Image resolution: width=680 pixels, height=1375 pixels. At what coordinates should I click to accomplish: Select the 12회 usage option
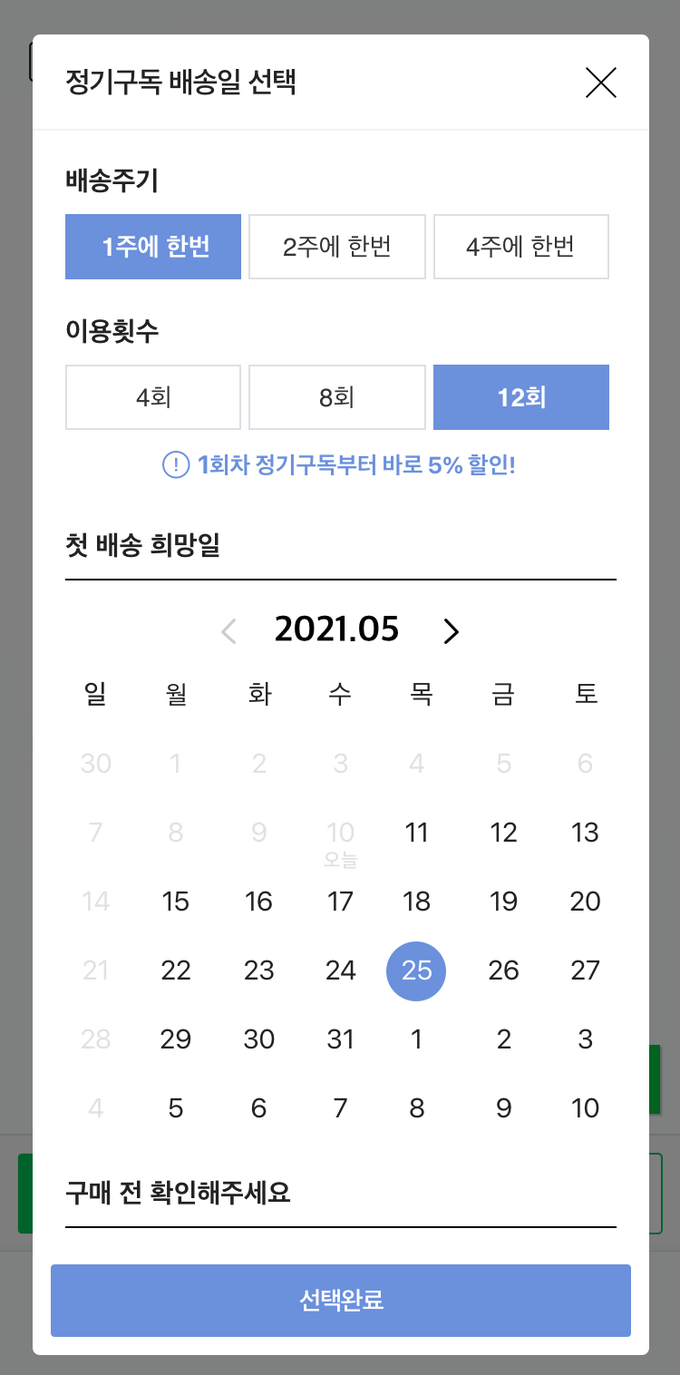click(520, 397)
